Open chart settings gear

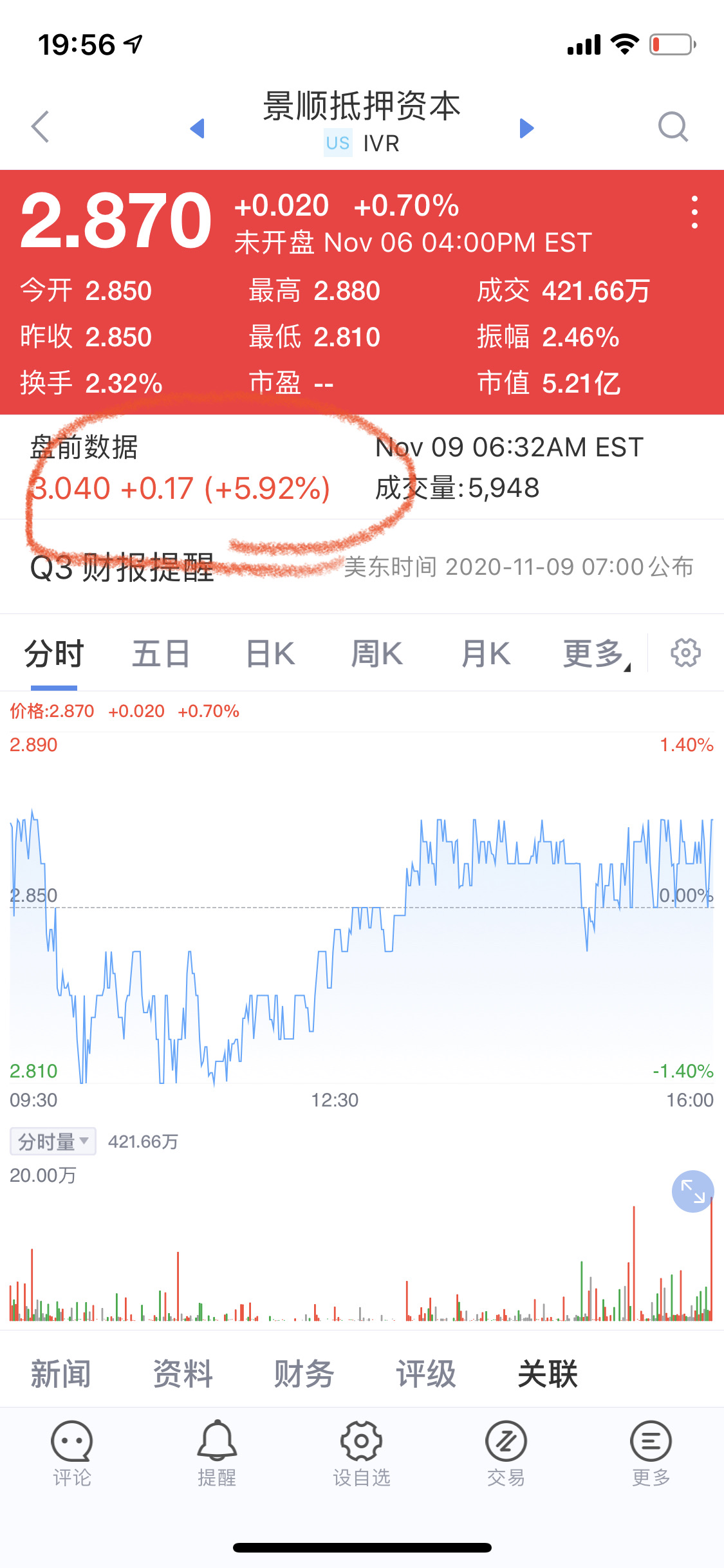tap(685, 653)
